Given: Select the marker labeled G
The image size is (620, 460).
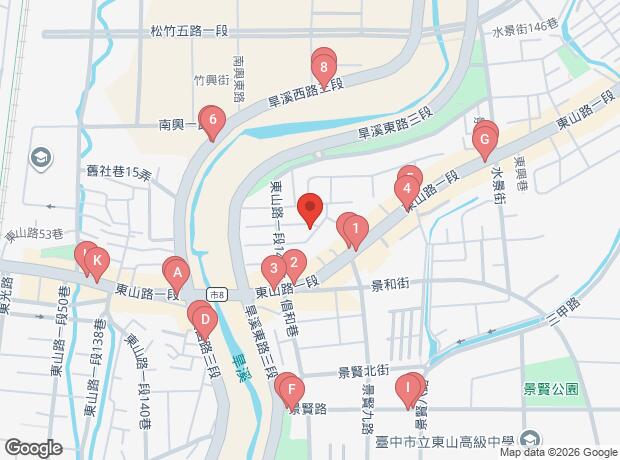Looking at the screenshot, I should coord(484,139).
